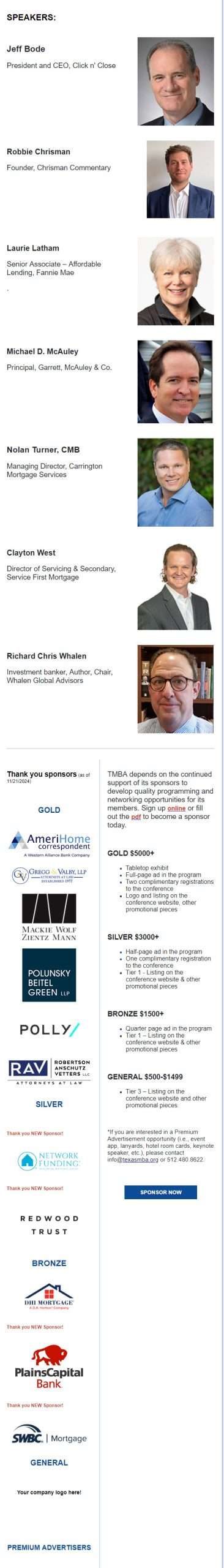Tap the info@texasmba.org email link
Screen dimensions: 224x1568
coord(133,1160)
